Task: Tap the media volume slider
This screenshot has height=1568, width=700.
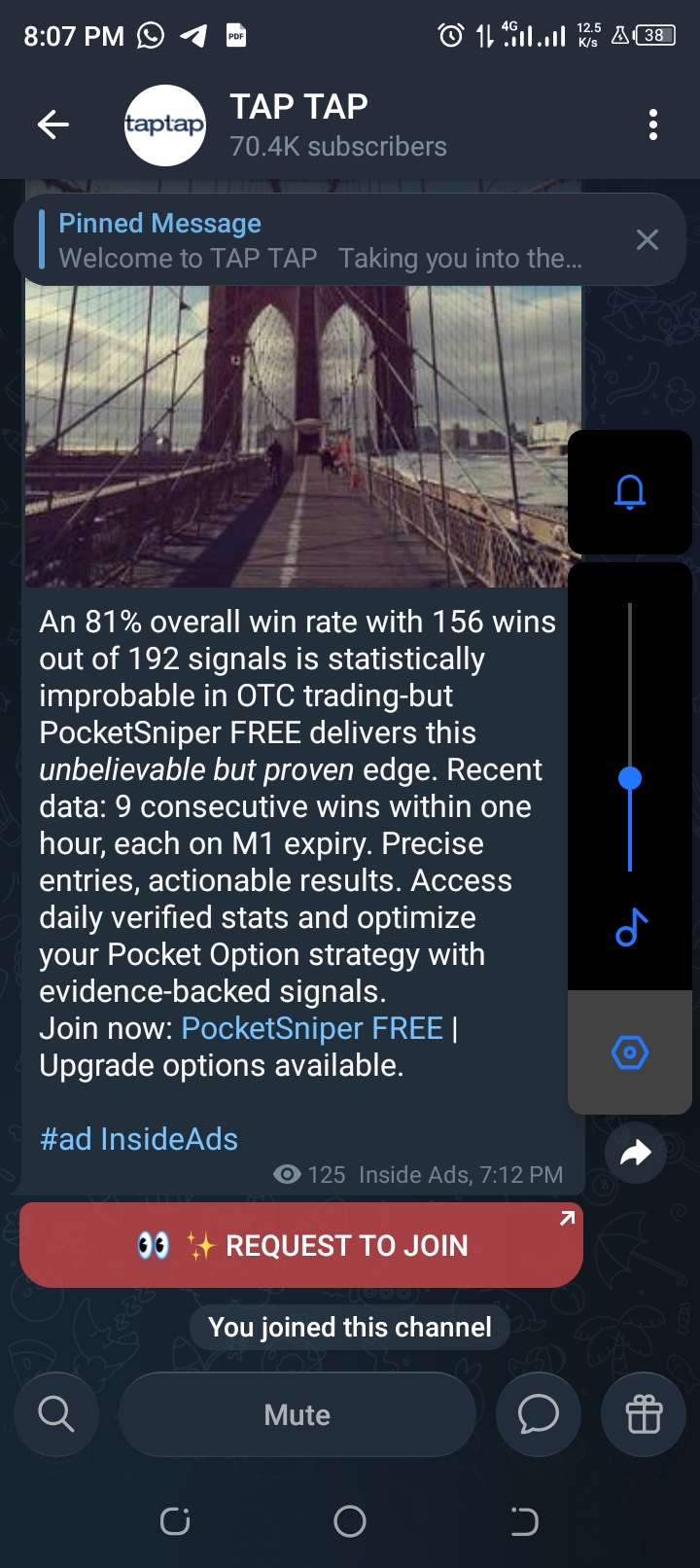Action: point(630,777)
